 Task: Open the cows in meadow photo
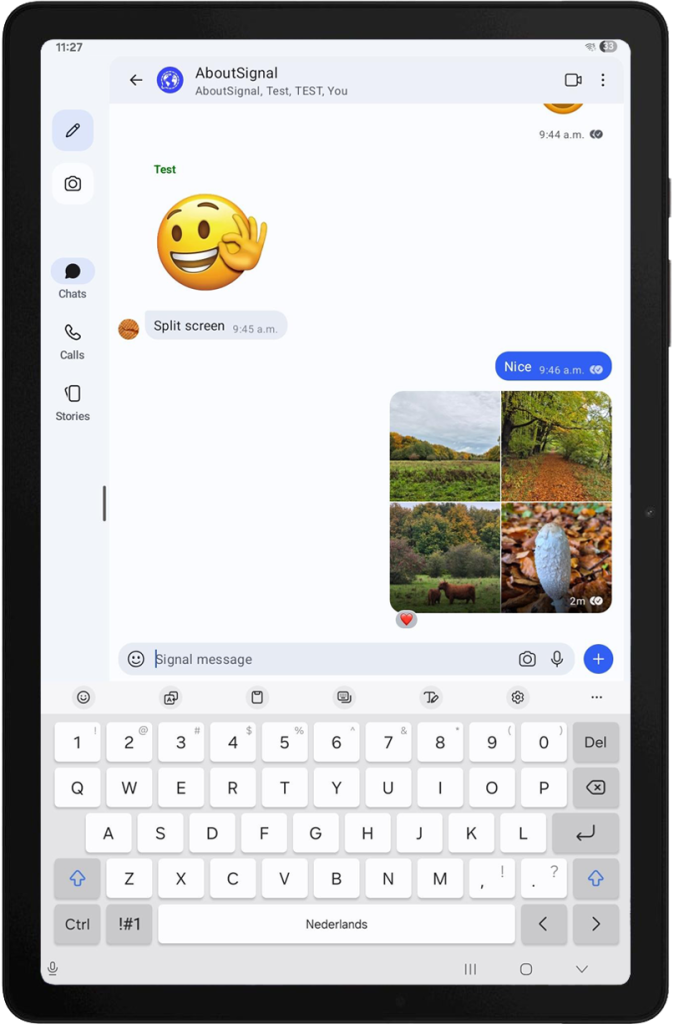click(x=444, y=558)
